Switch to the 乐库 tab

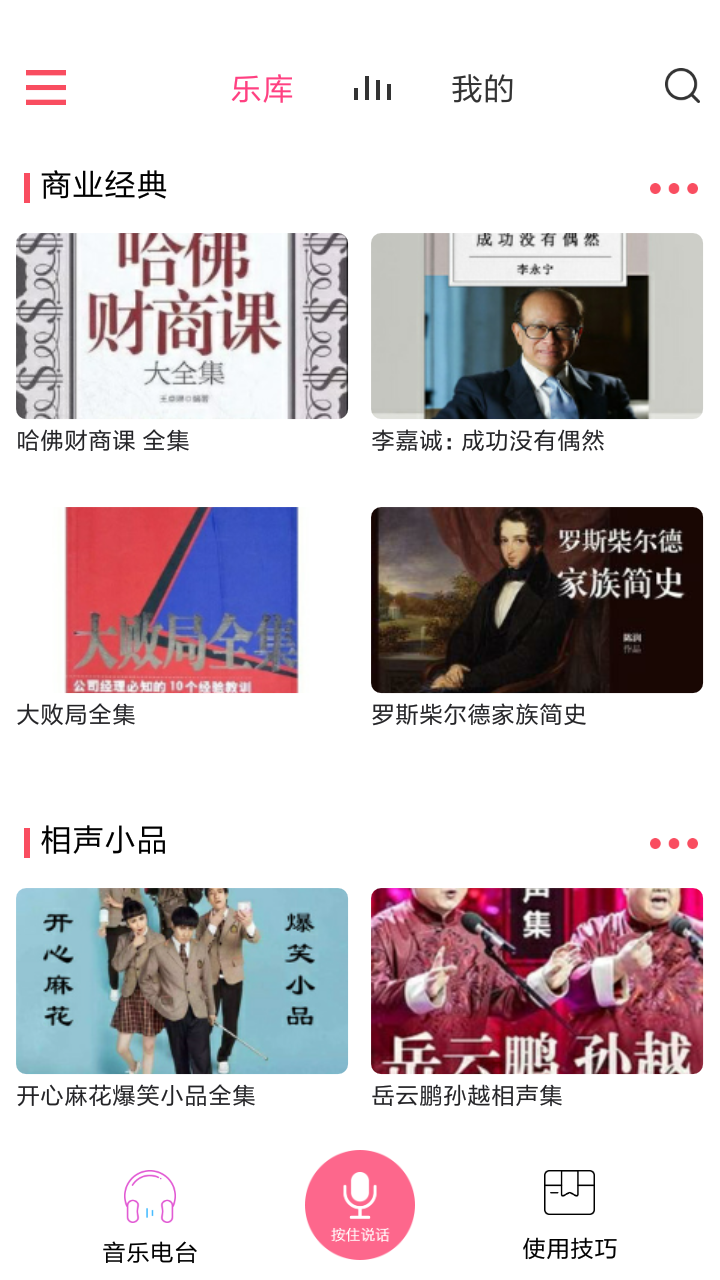[262, 89]
